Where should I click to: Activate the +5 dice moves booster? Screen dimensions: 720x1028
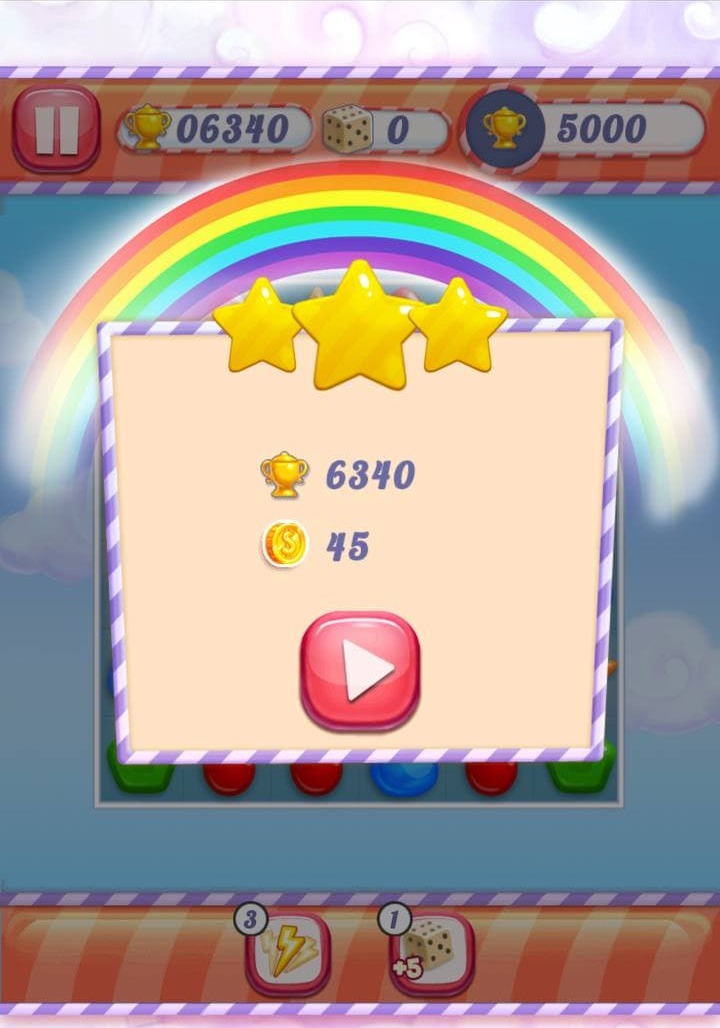[x=431, y=953]
